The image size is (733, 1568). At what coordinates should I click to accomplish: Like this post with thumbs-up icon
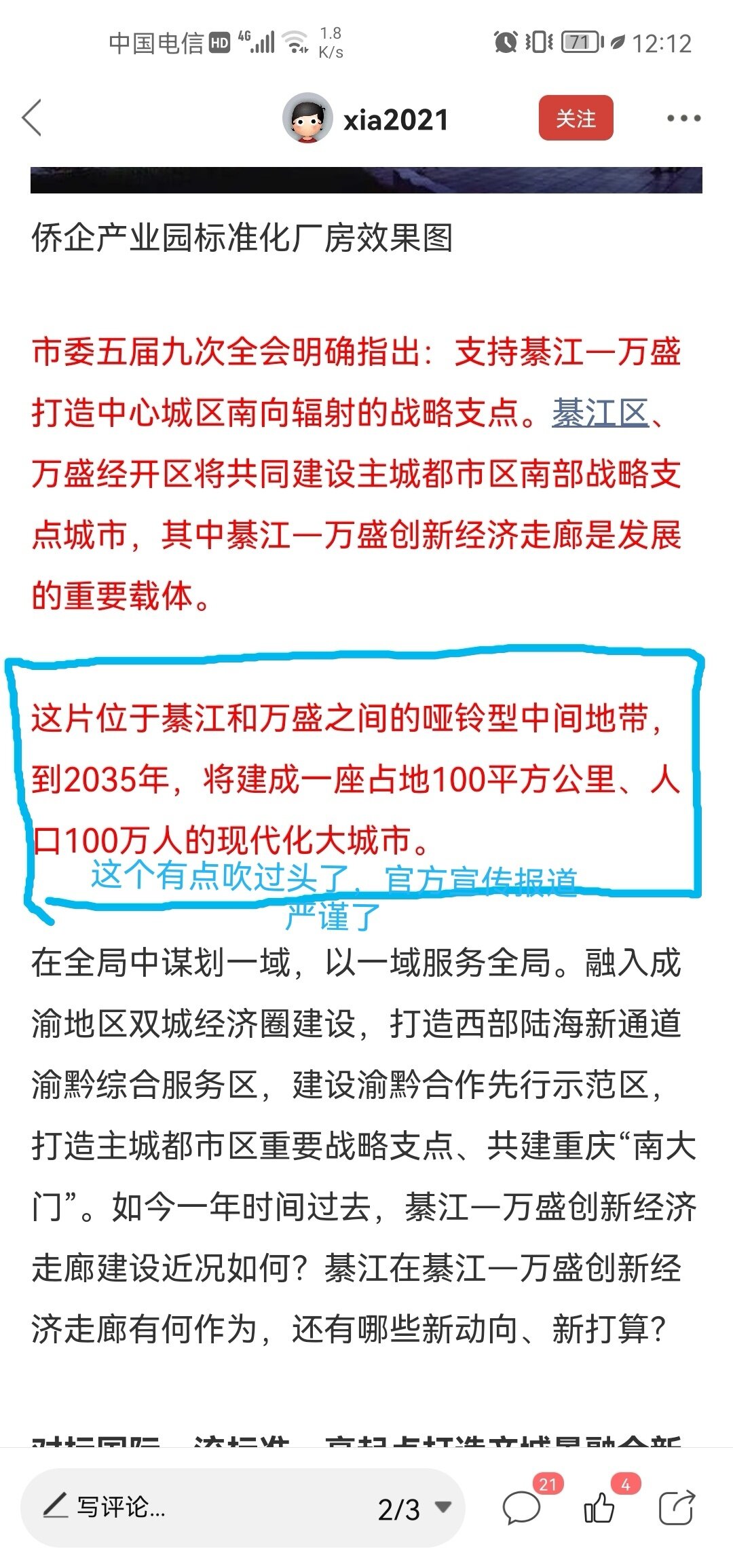[x=599, y=1508]
